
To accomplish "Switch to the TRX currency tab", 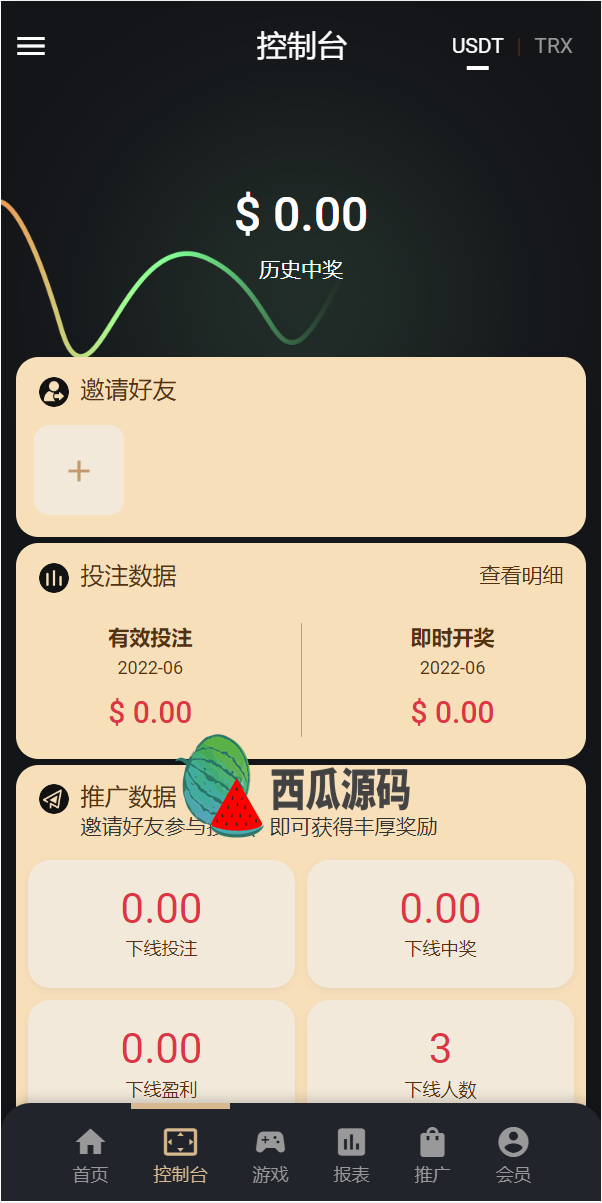I will click(x=553, y=47).
